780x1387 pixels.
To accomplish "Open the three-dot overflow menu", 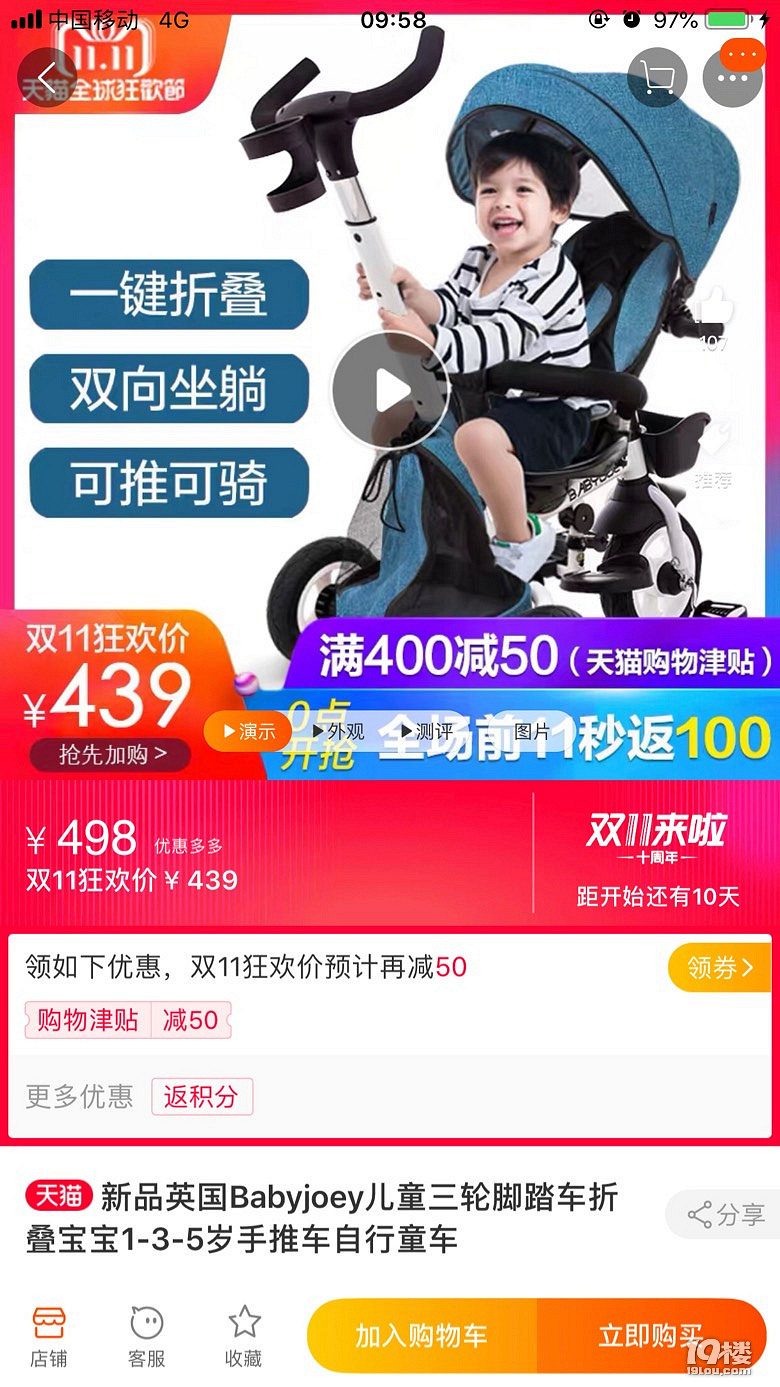I will click(732, 78).
